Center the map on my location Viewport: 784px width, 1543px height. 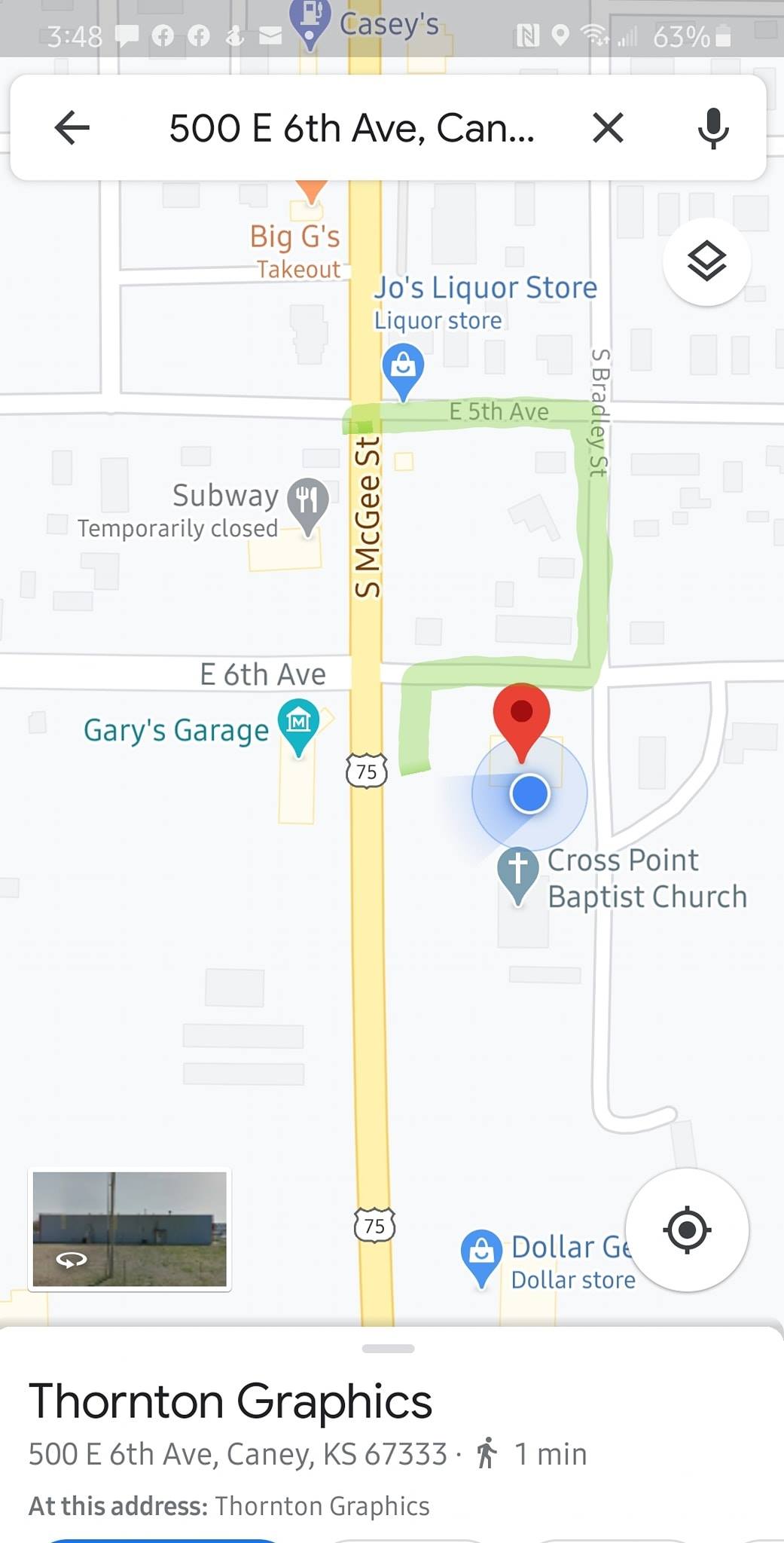point(687,1230)
